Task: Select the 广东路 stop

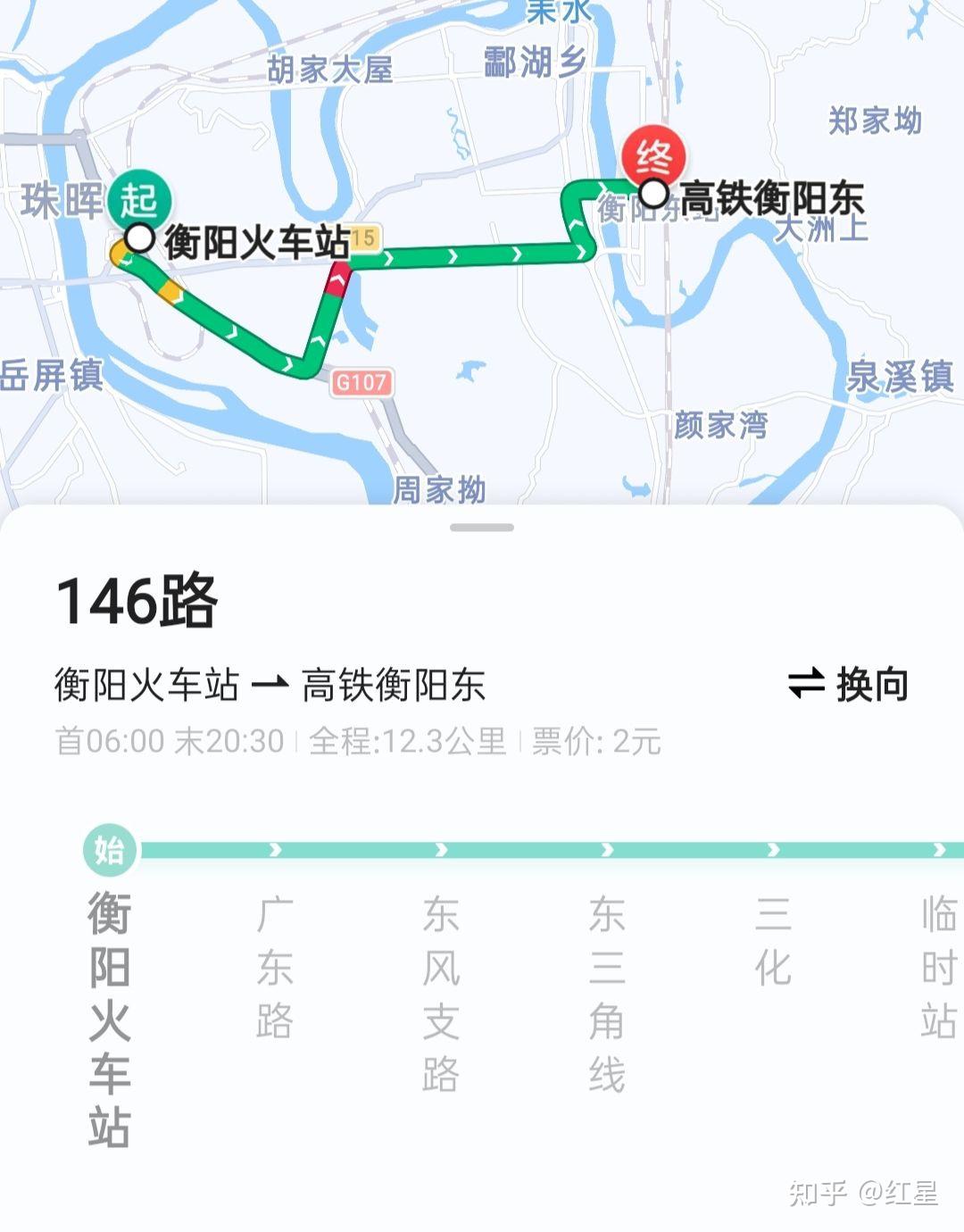Action: [x=274, y=969]
